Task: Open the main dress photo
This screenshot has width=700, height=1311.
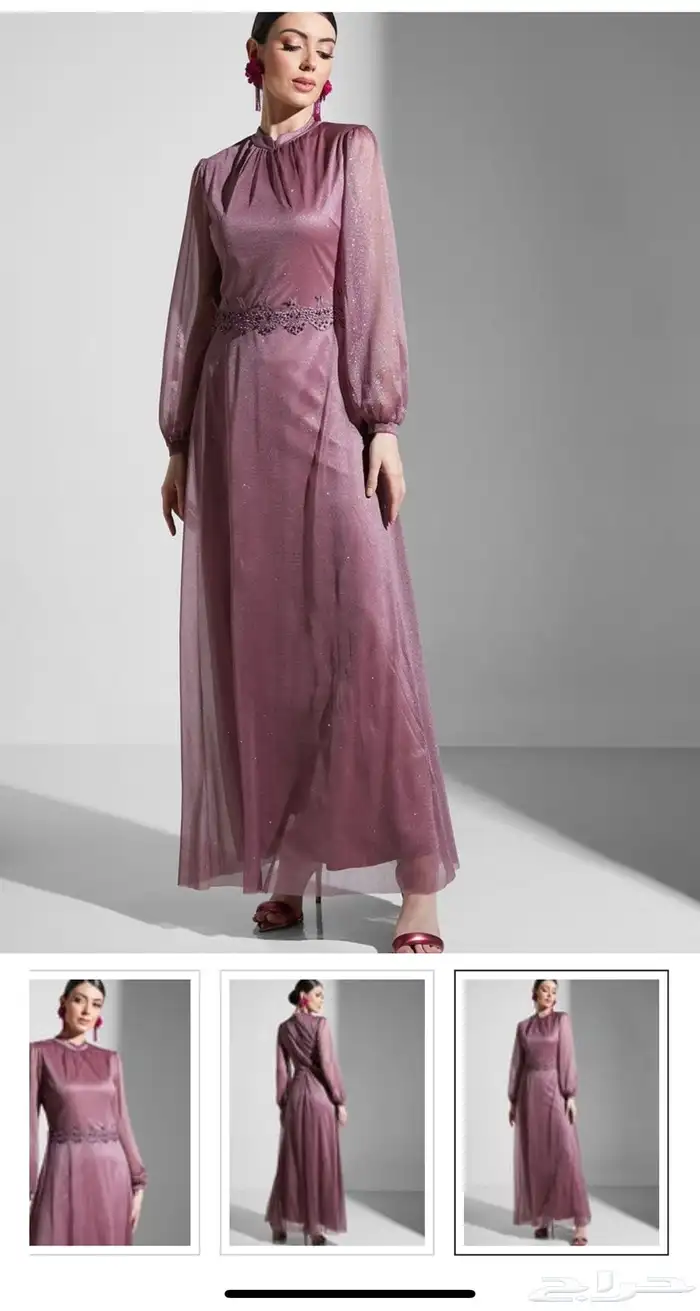Action: [x=350, y=482]
